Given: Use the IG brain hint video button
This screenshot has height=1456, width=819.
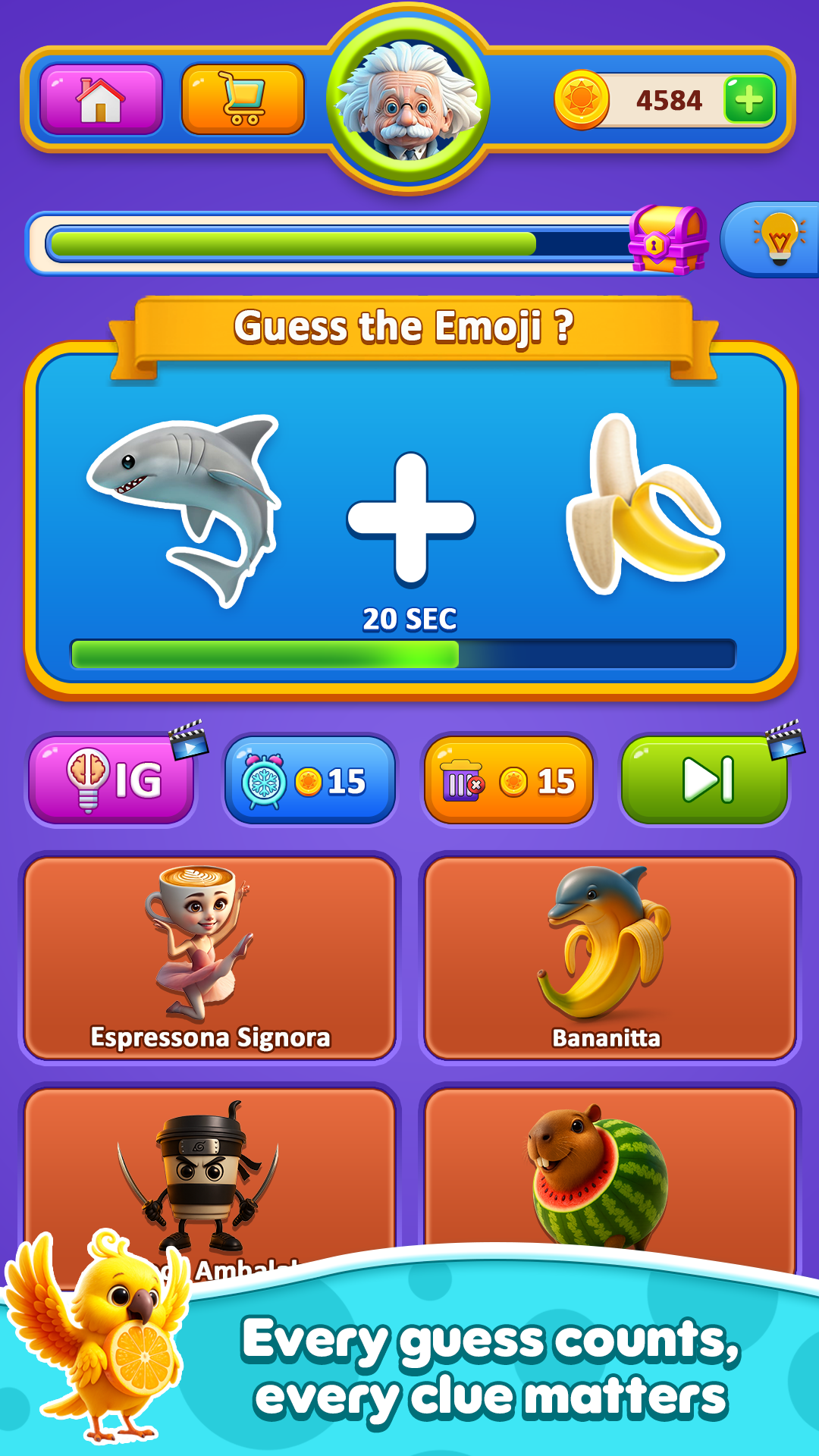Looking at the screenshot, I should [x=112, y=780].
